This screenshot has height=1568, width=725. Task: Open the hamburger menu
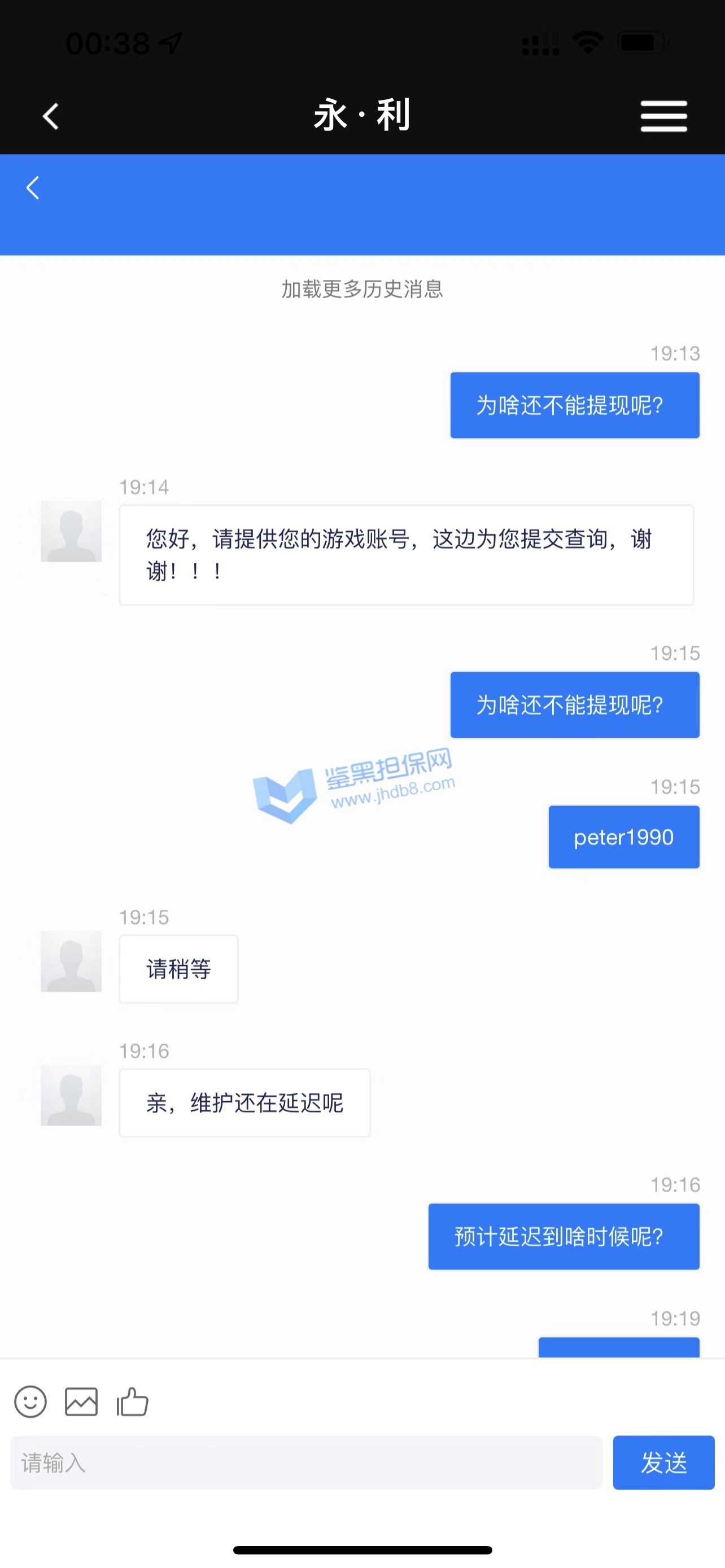[663, 116]
